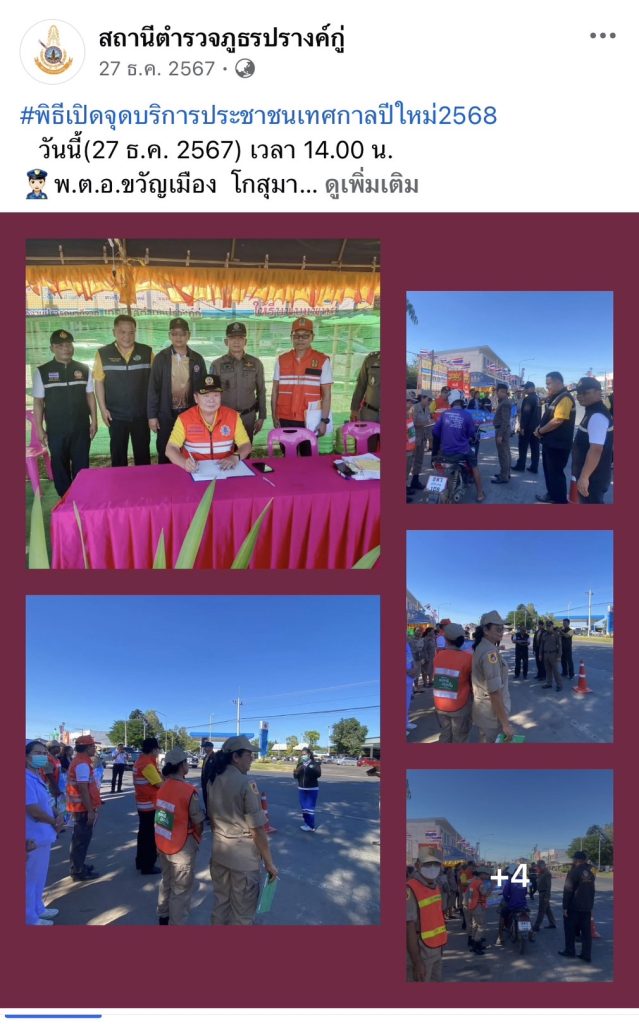Open the post's three-dot options menu

click(x=602, y=36)
